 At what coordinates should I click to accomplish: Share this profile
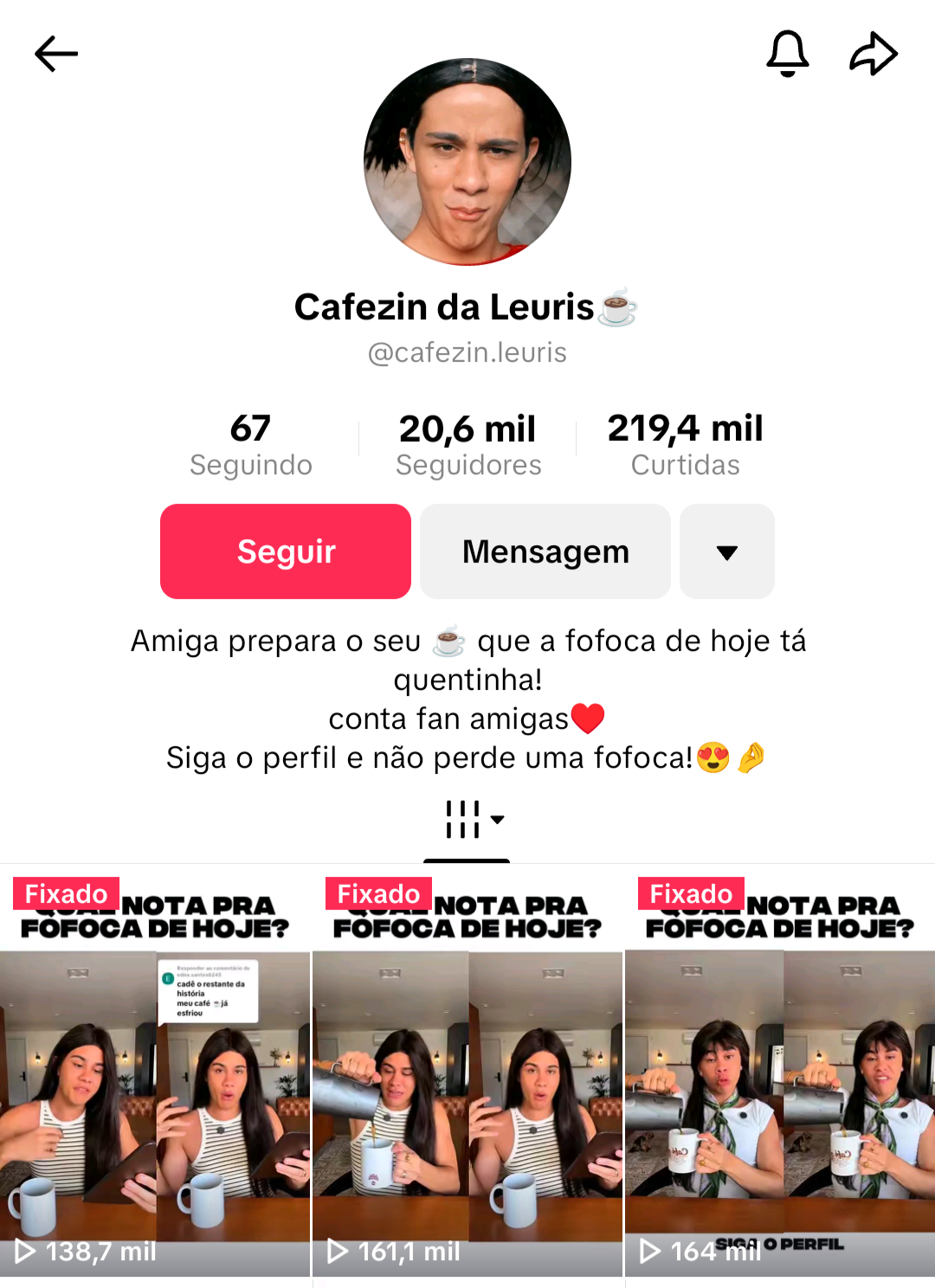click(873, 54)
